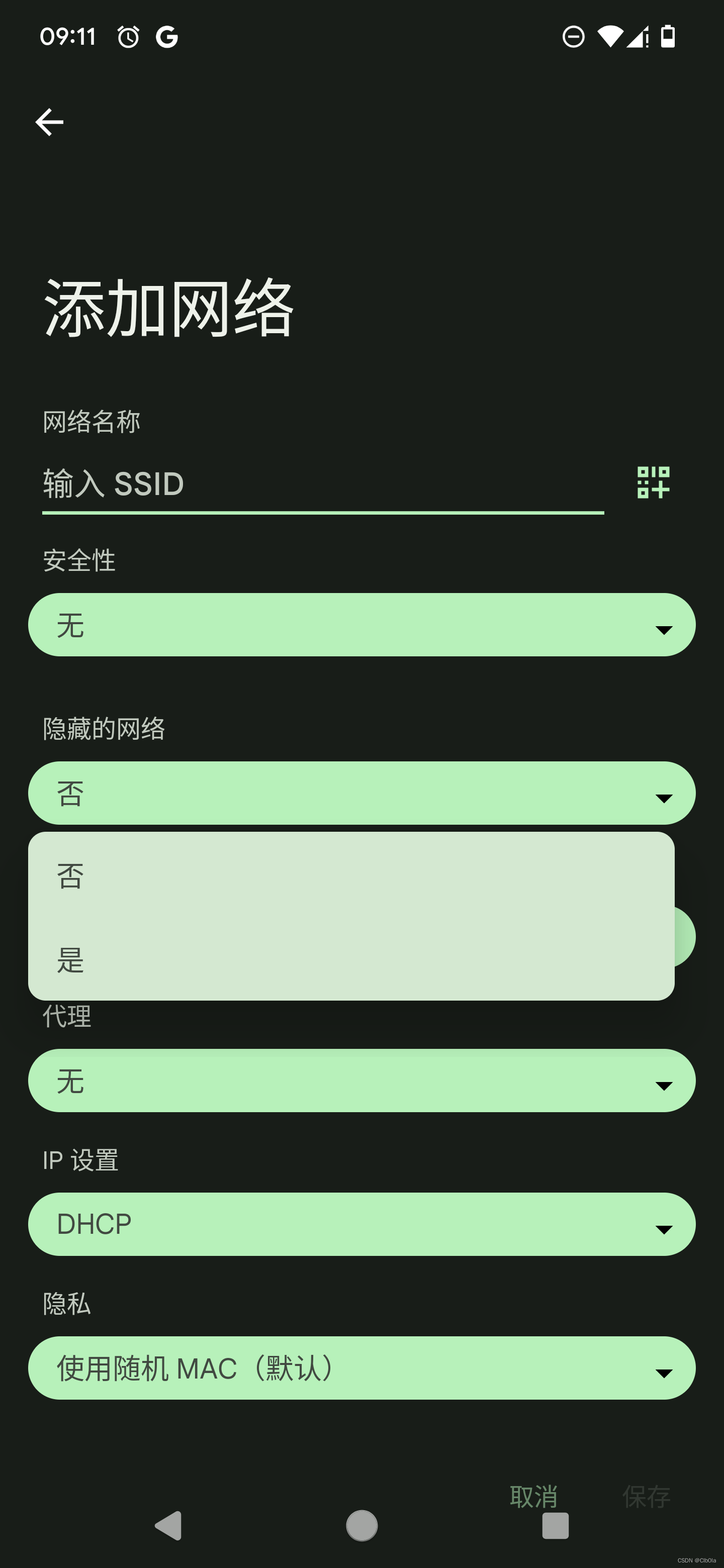Select 是 in the hidden network list
The height and width of the screenshot is (1568, 724).
coord(351,960)
